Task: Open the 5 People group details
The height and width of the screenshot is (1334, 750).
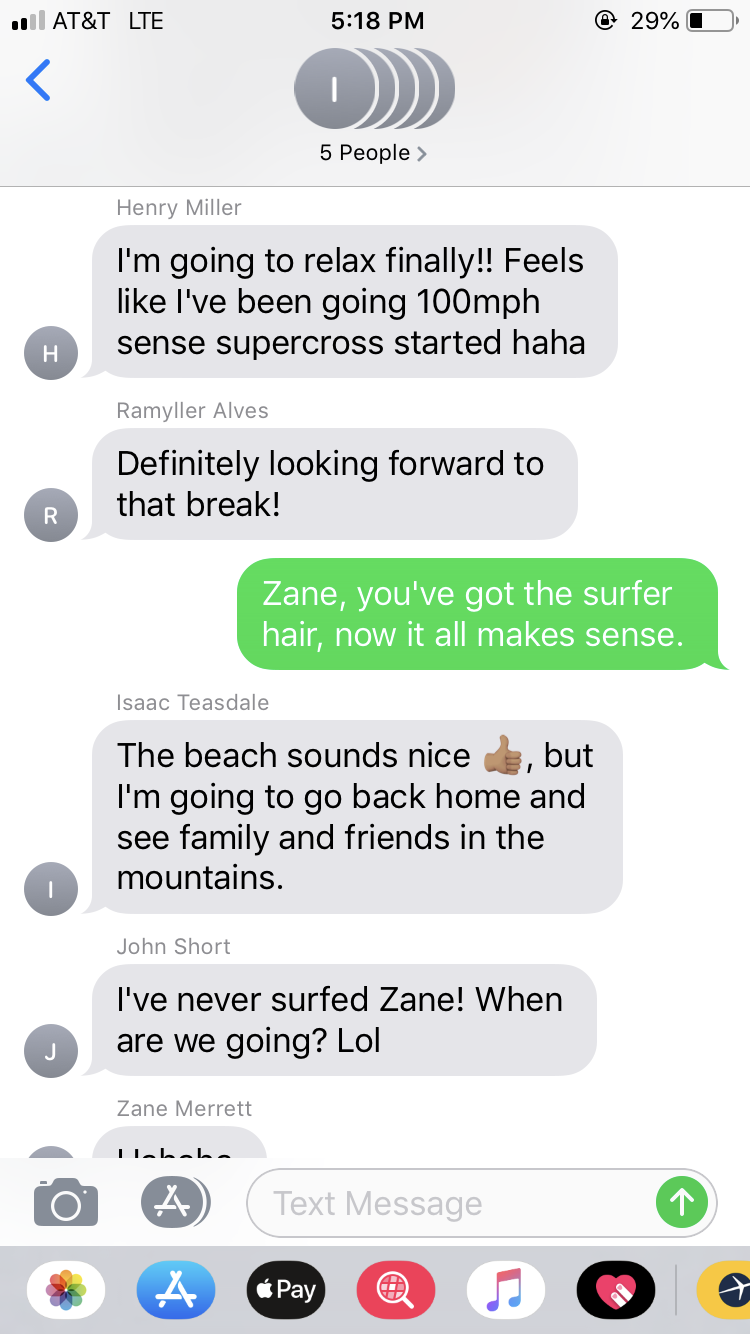Action: click(373, 153)
